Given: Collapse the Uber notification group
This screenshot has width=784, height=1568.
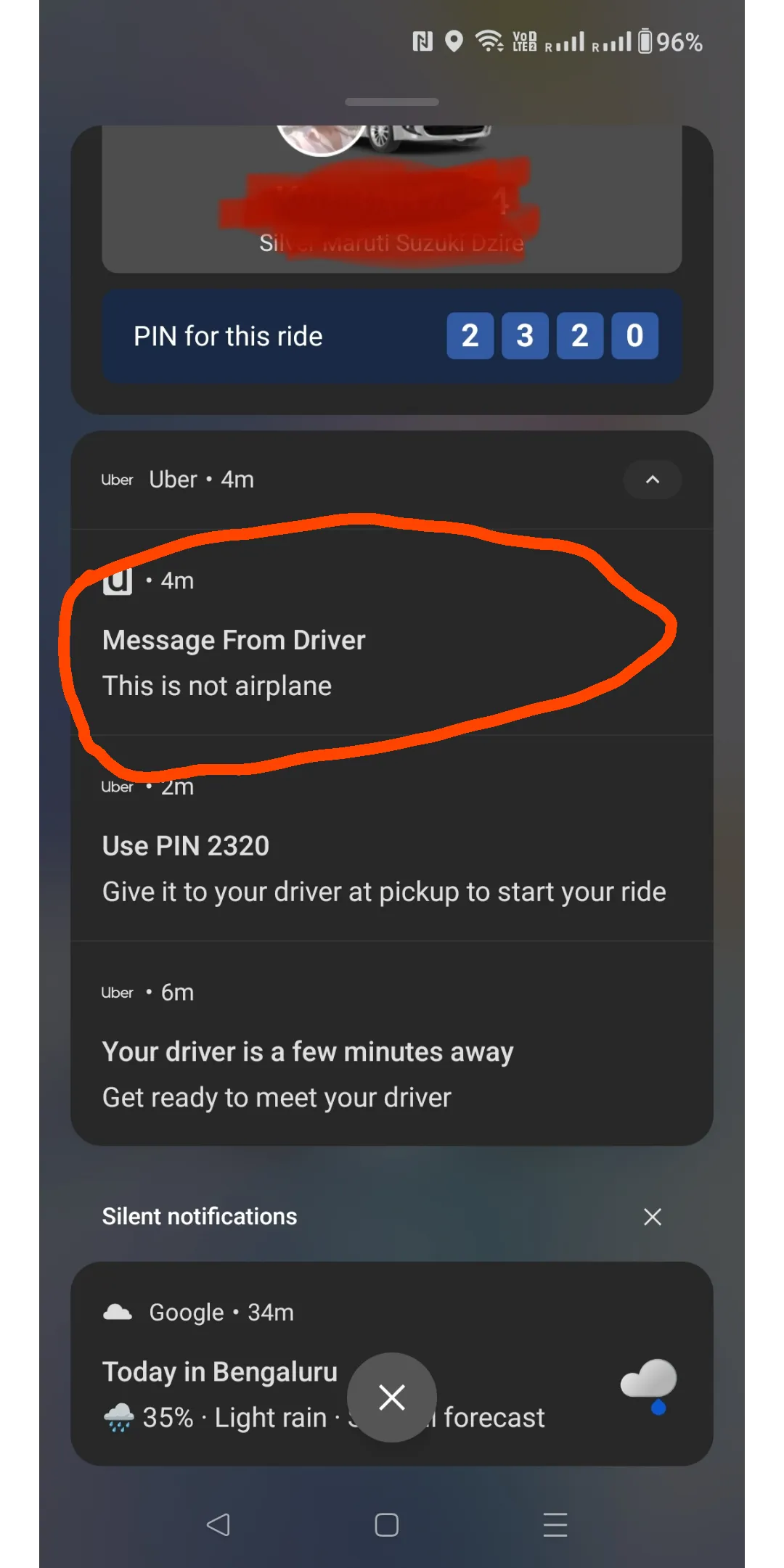Looking at the screenshot, I should coord(652,480).
